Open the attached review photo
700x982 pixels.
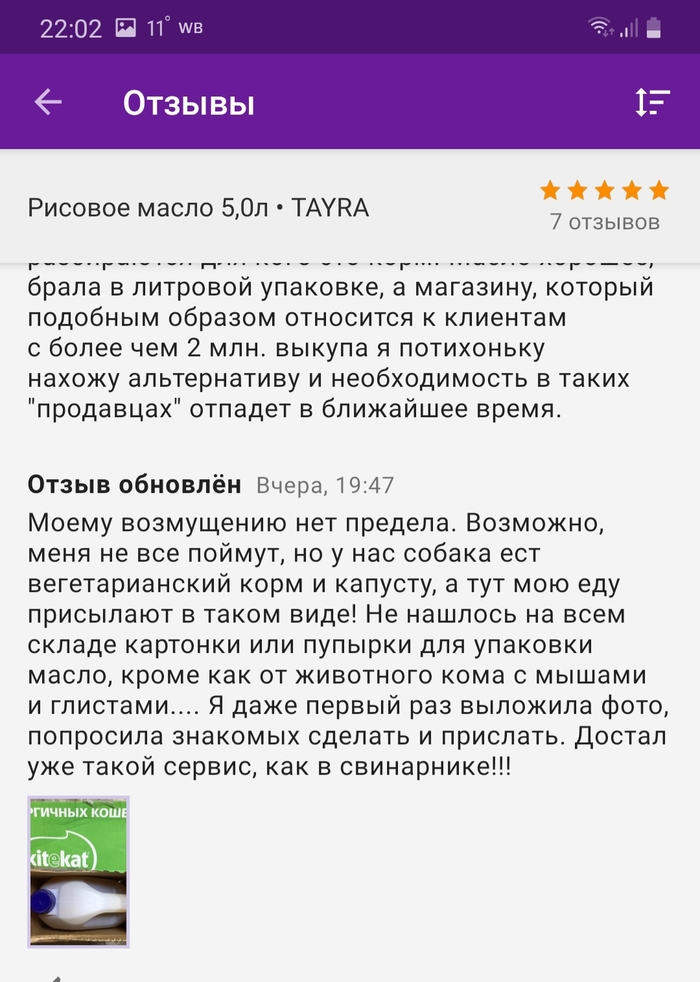[78, 871]
